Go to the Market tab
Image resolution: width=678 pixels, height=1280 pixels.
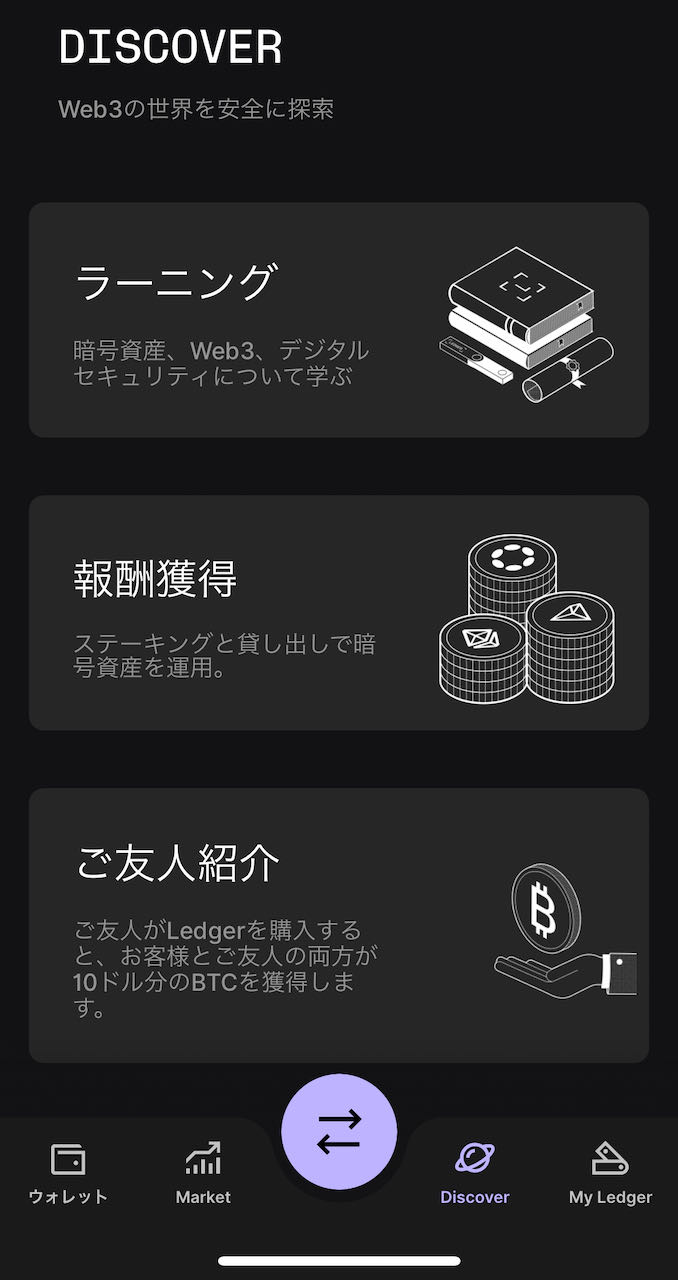coord(203,1173)
